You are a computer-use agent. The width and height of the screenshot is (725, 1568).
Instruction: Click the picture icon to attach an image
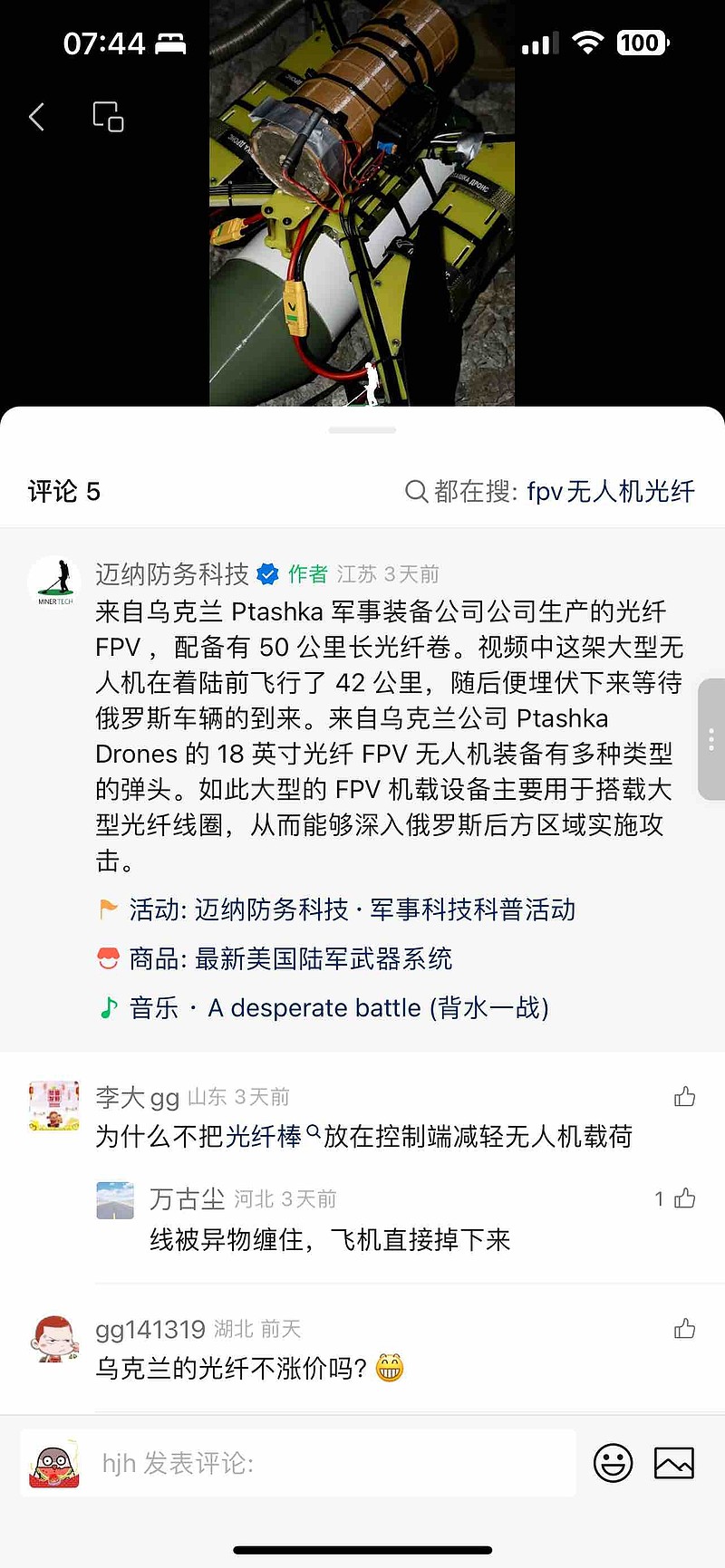(x=673, y=1463)
